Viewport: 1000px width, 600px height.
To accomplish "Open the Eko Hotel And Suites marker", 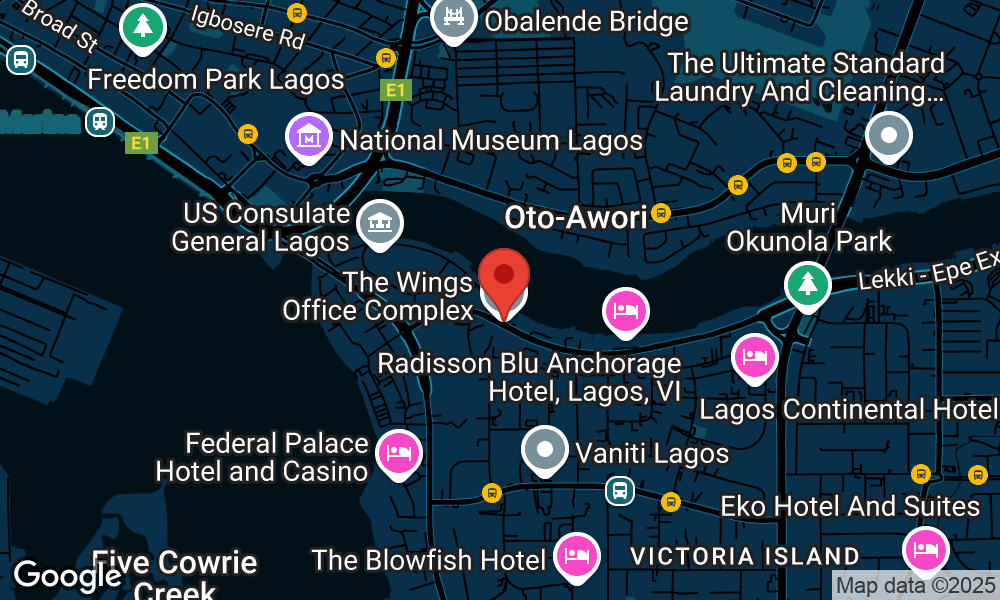I will (925, 549).
